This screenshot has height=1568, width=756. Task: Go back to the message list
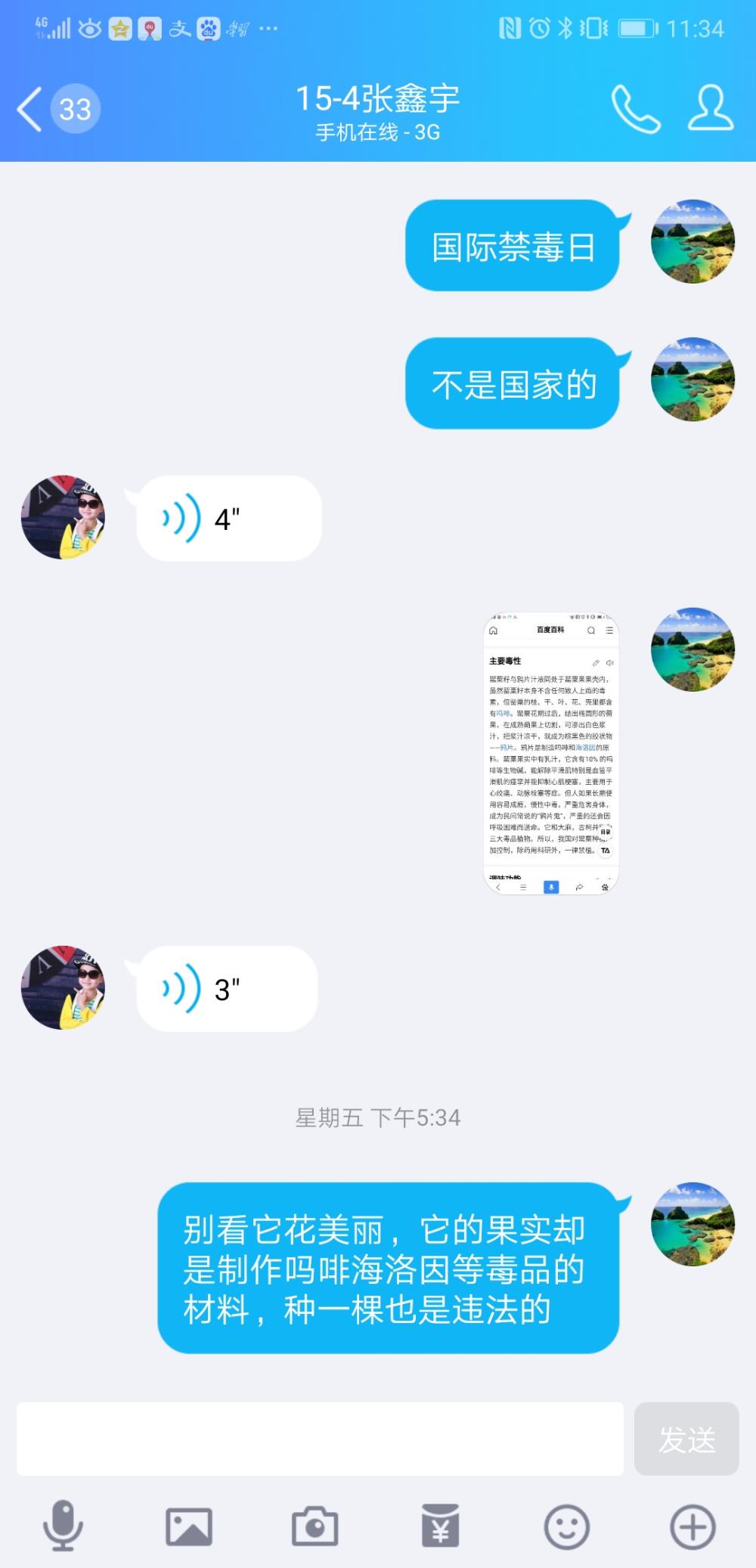[58, 110]
